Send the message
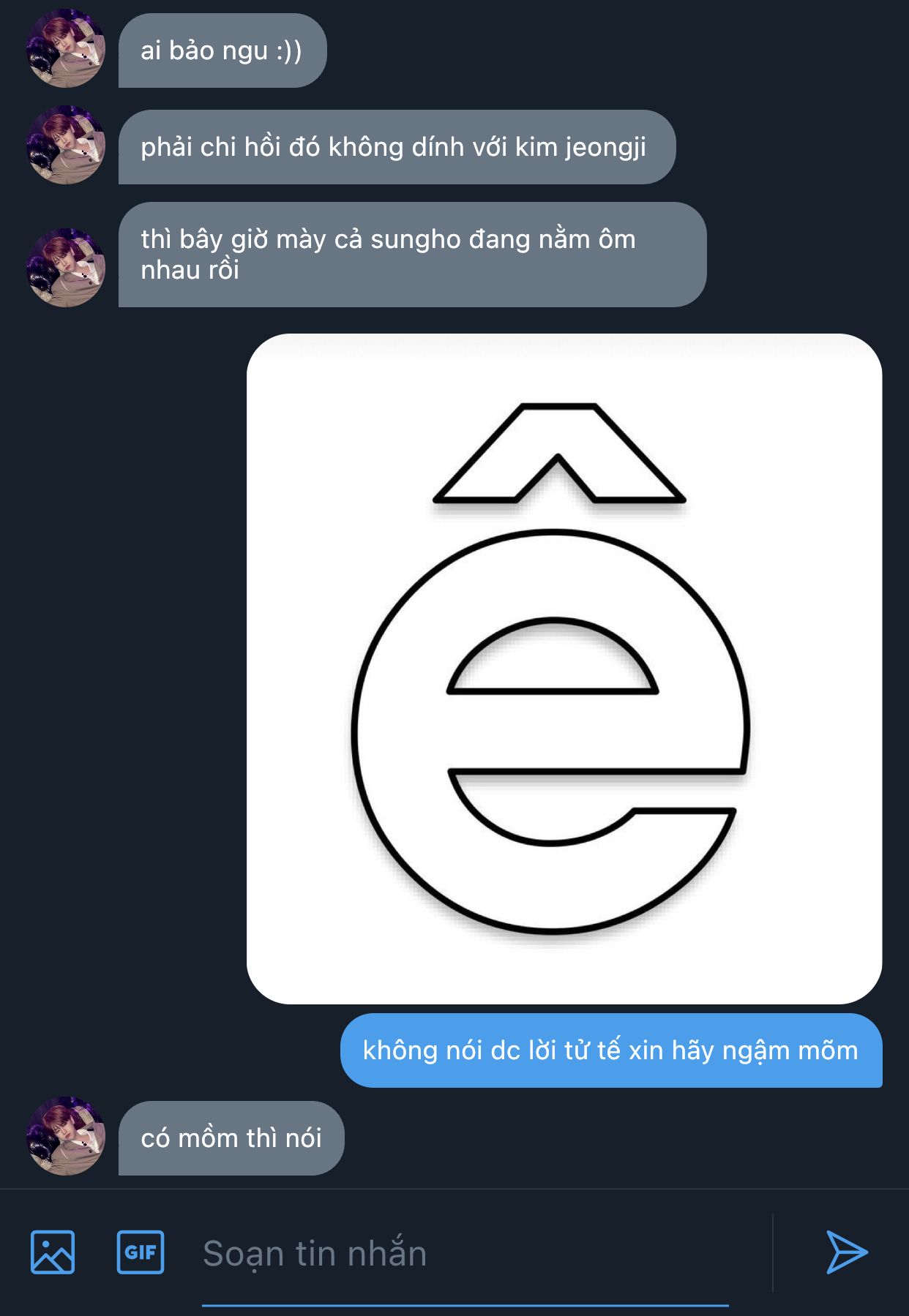The image size is (909, 1316). coord(847,1252)
